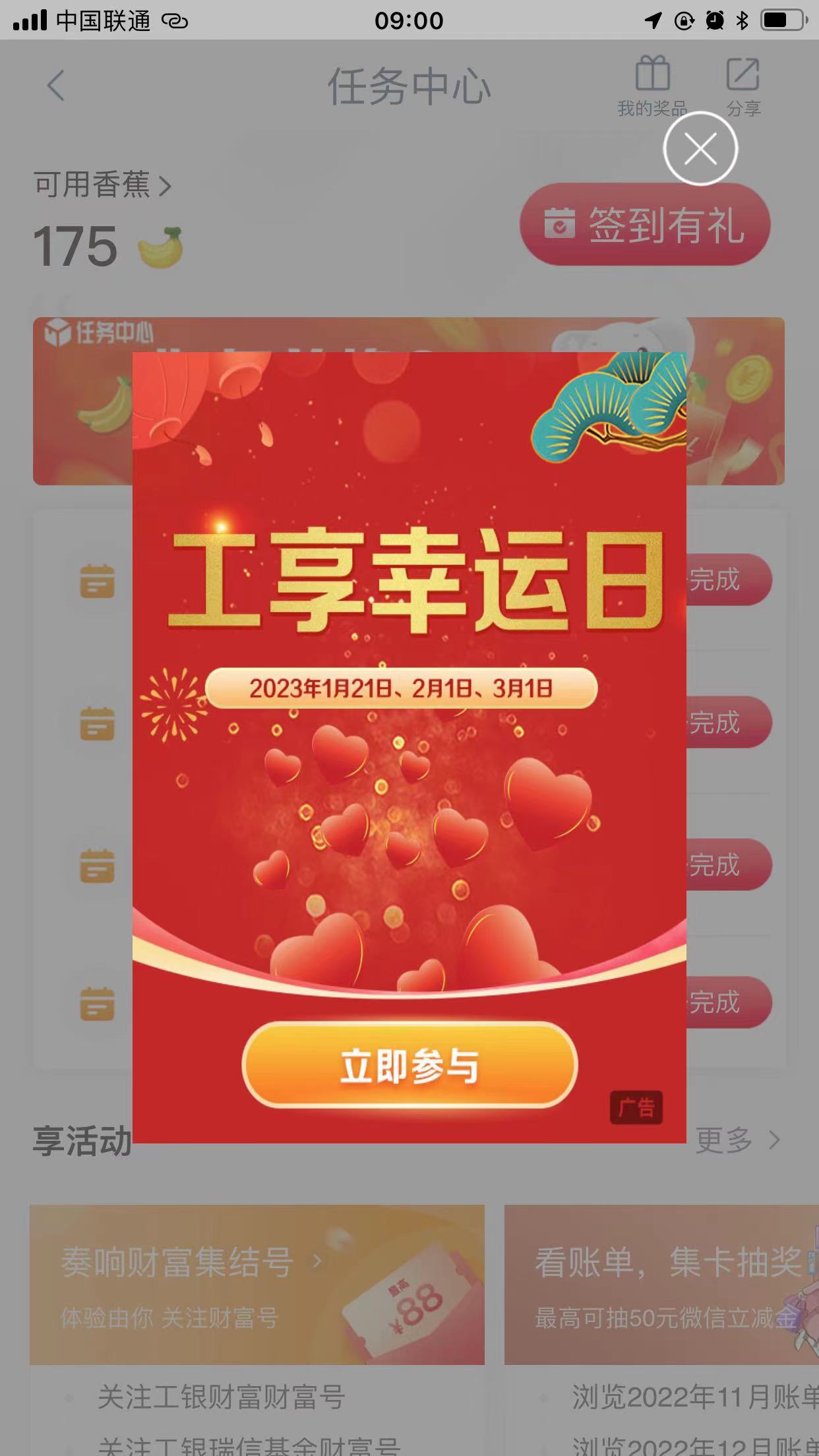Tap the 立即参与 button
Screen dimensions: 819x1456
click(x=409, y=1065)
